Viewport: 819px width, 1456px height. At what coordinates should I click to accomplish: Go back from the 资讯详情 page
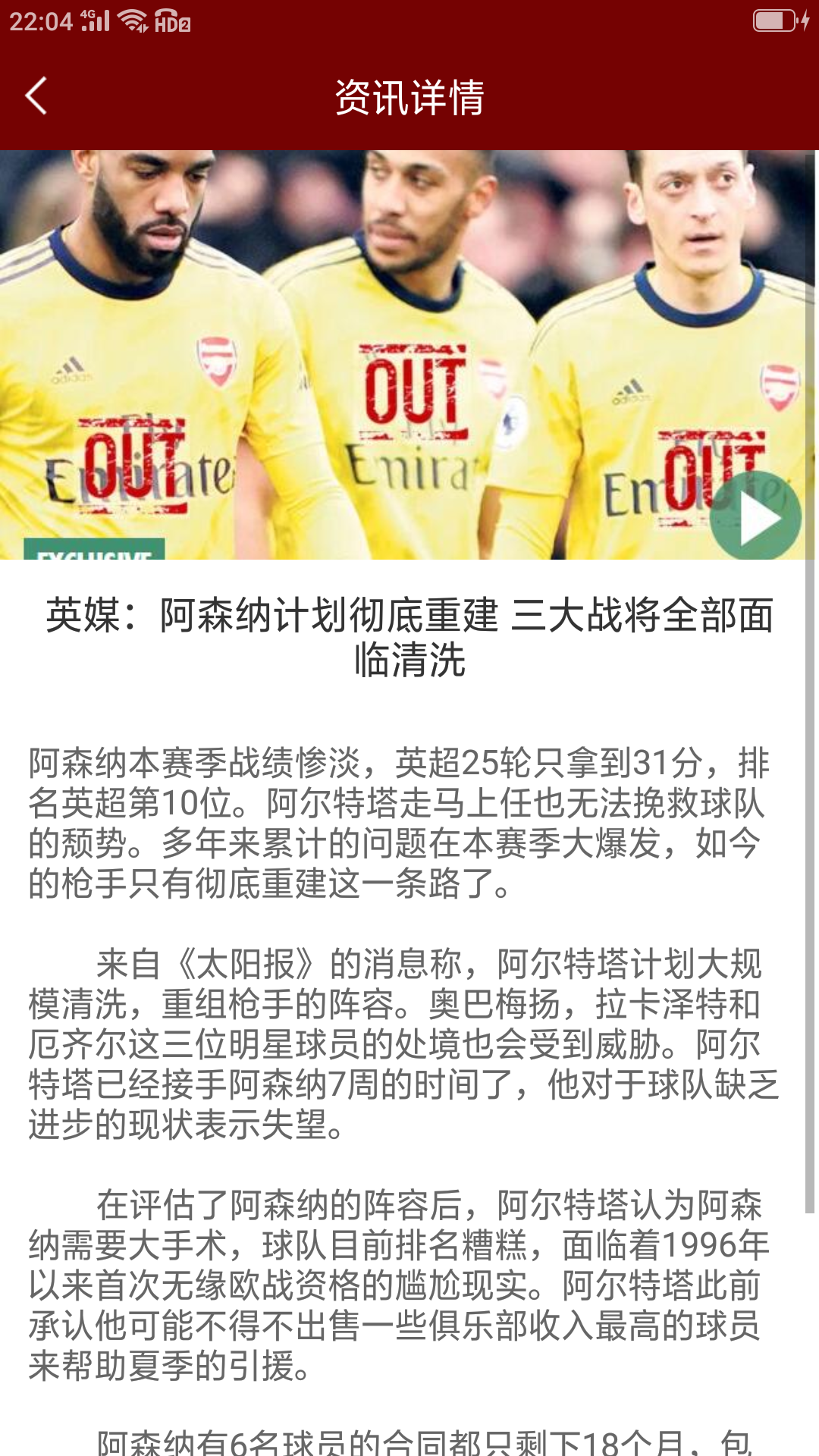[36, 96]
